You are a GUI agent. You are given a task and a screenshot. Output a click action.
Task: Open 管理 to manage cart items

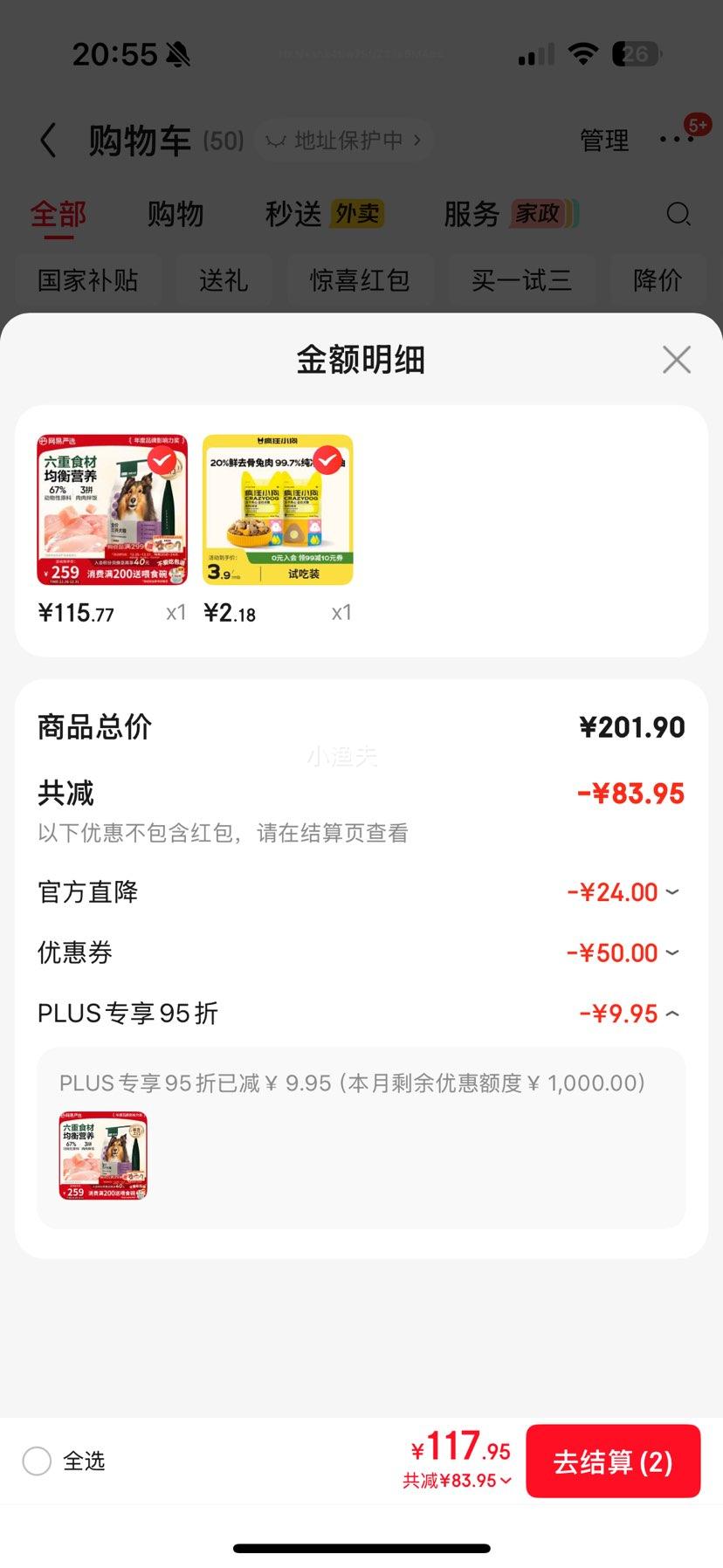point(603,141)
